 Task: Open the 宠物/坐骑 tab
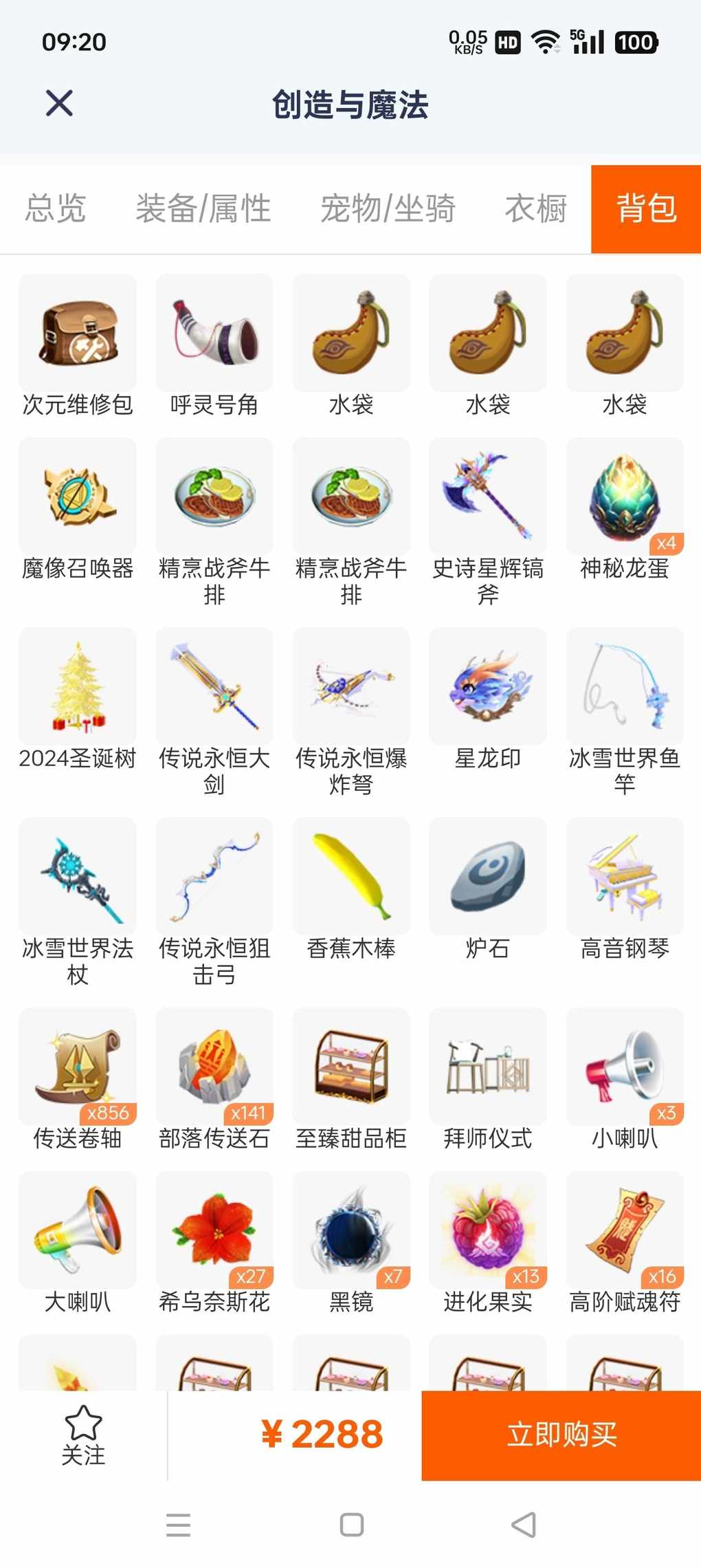click(388, 208)
